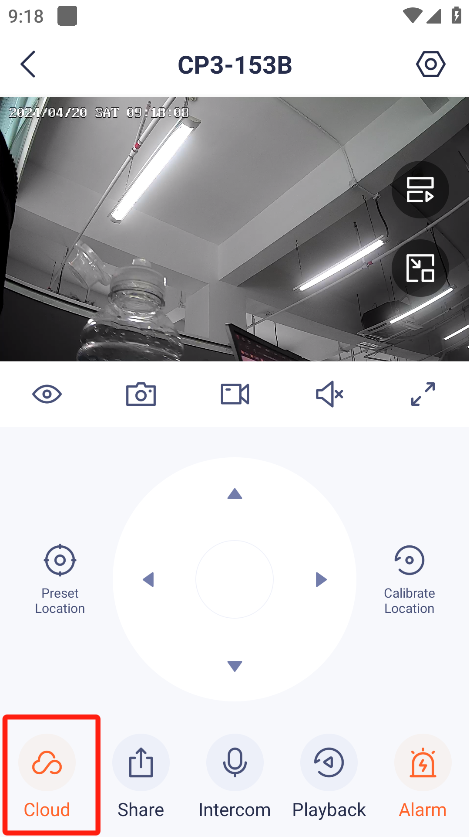Expand the video to fullscreen
469x837 pixels.
(423, 394)
